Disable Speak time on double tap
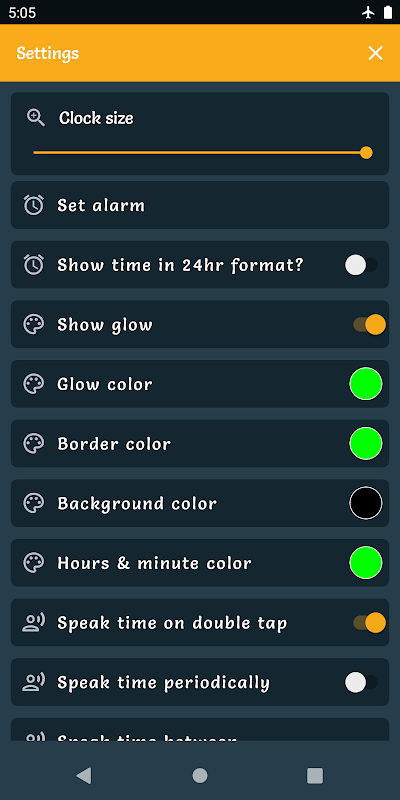The image size is (400, 800). (x=369, y=622)
